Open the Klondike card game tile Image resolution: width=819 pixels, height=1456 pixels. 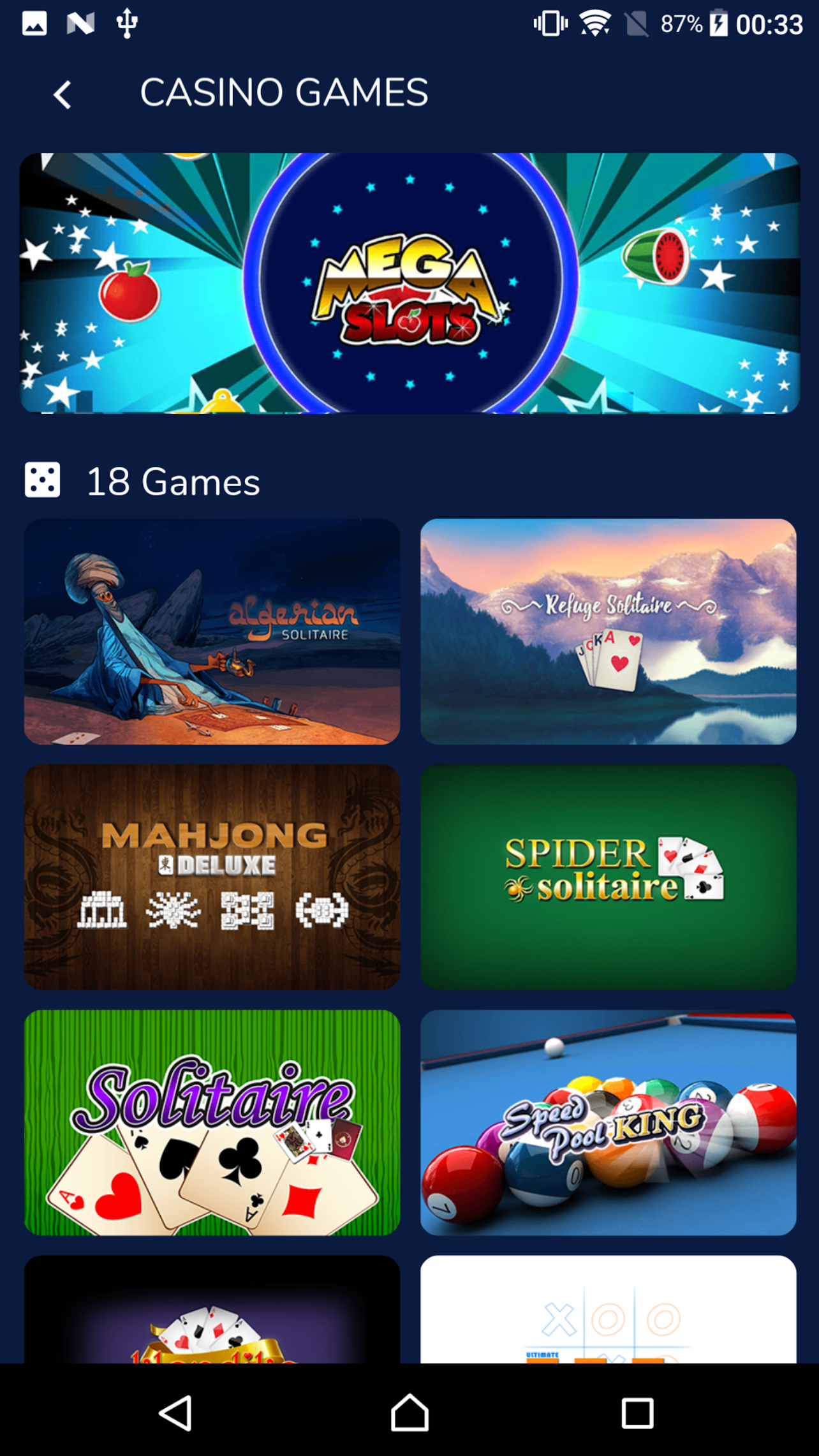coord(212,1309)
